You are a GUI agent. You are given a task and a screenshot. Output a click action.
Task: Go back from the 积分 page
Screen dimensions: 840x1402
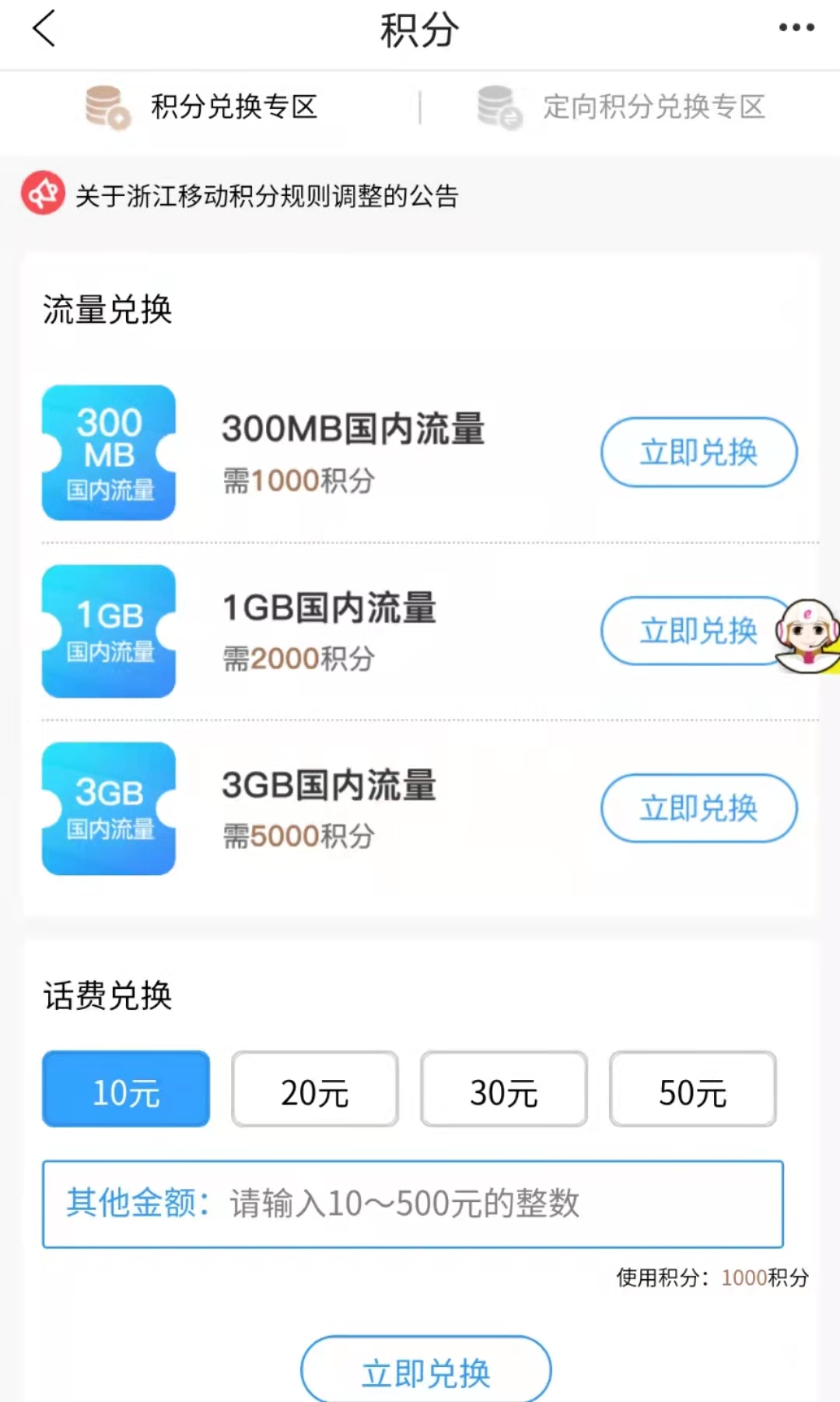tap(44, 30)
